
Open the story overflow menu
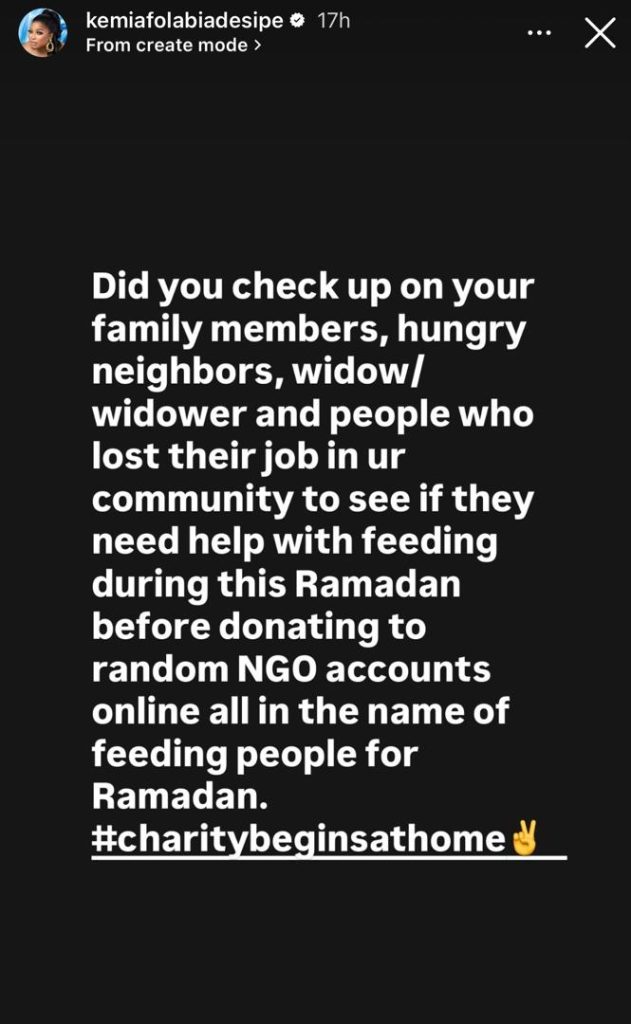[539, 33]
